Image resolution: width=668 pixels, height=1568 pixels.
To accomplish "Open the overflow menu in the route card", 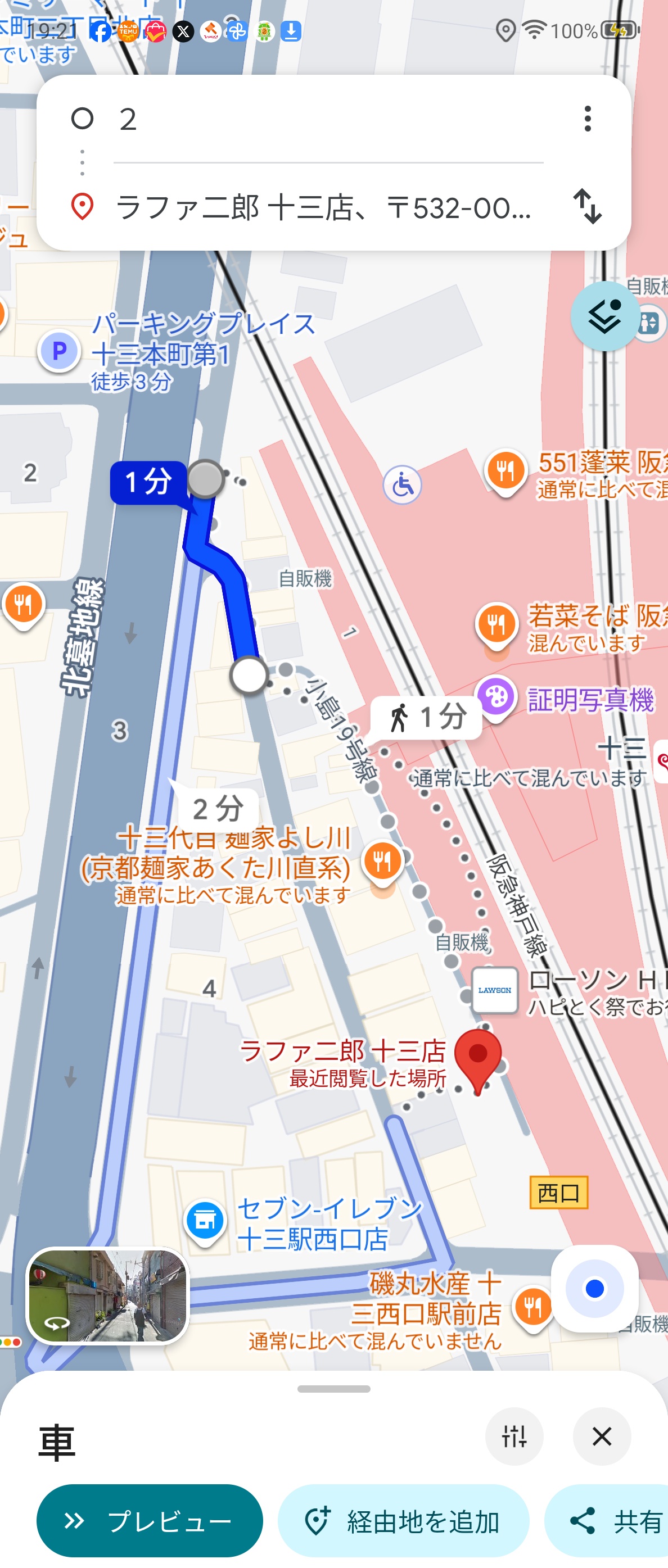I will pyautogui.click(x=587, y=119).
